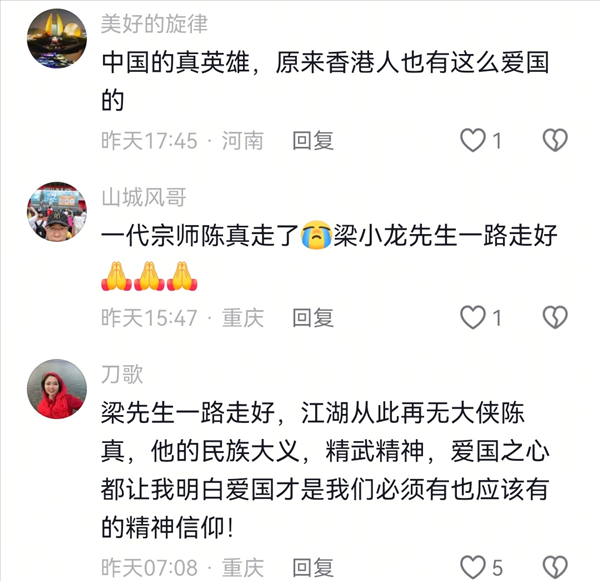600x581 pixels.
Task: Reply to 刀歌's comment
Action: [x=312, y=567]
